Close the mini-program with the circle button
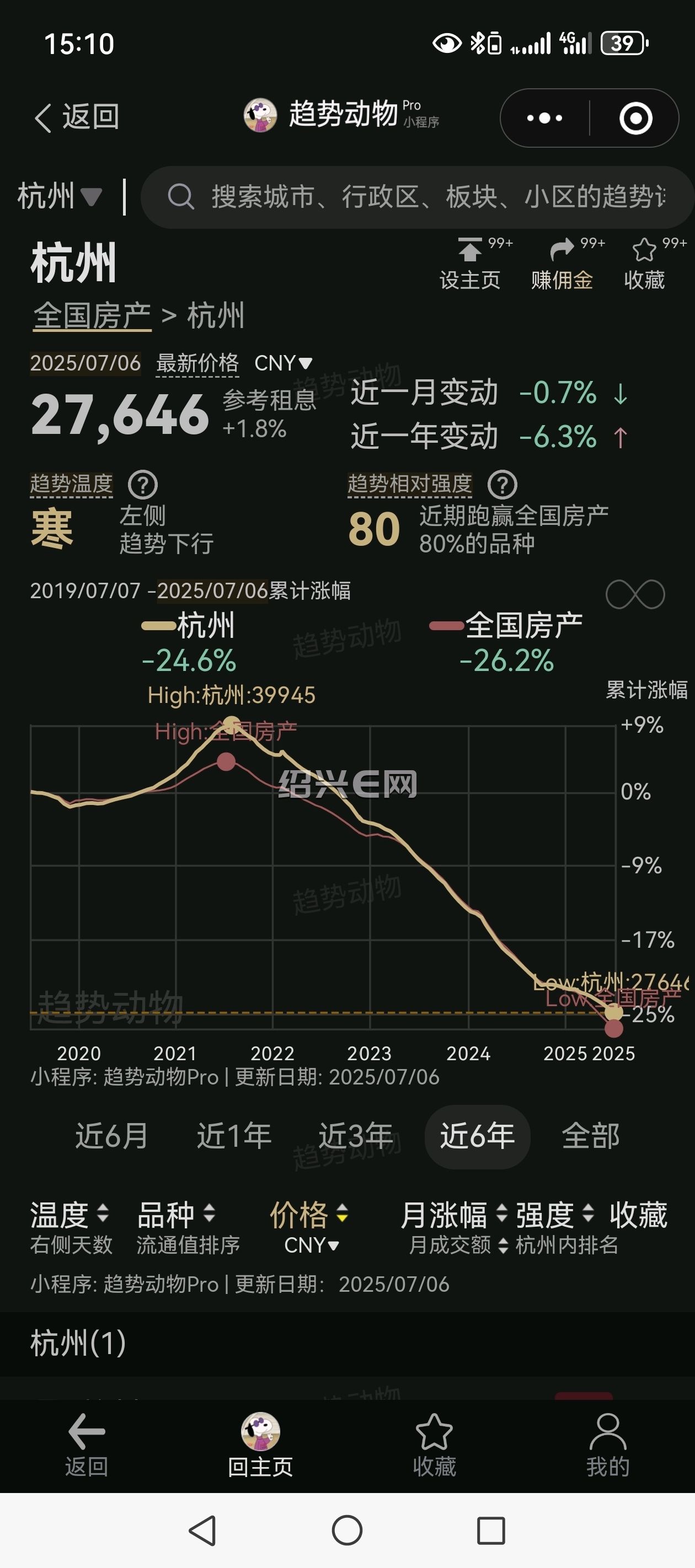 click(x=636, y=118)
